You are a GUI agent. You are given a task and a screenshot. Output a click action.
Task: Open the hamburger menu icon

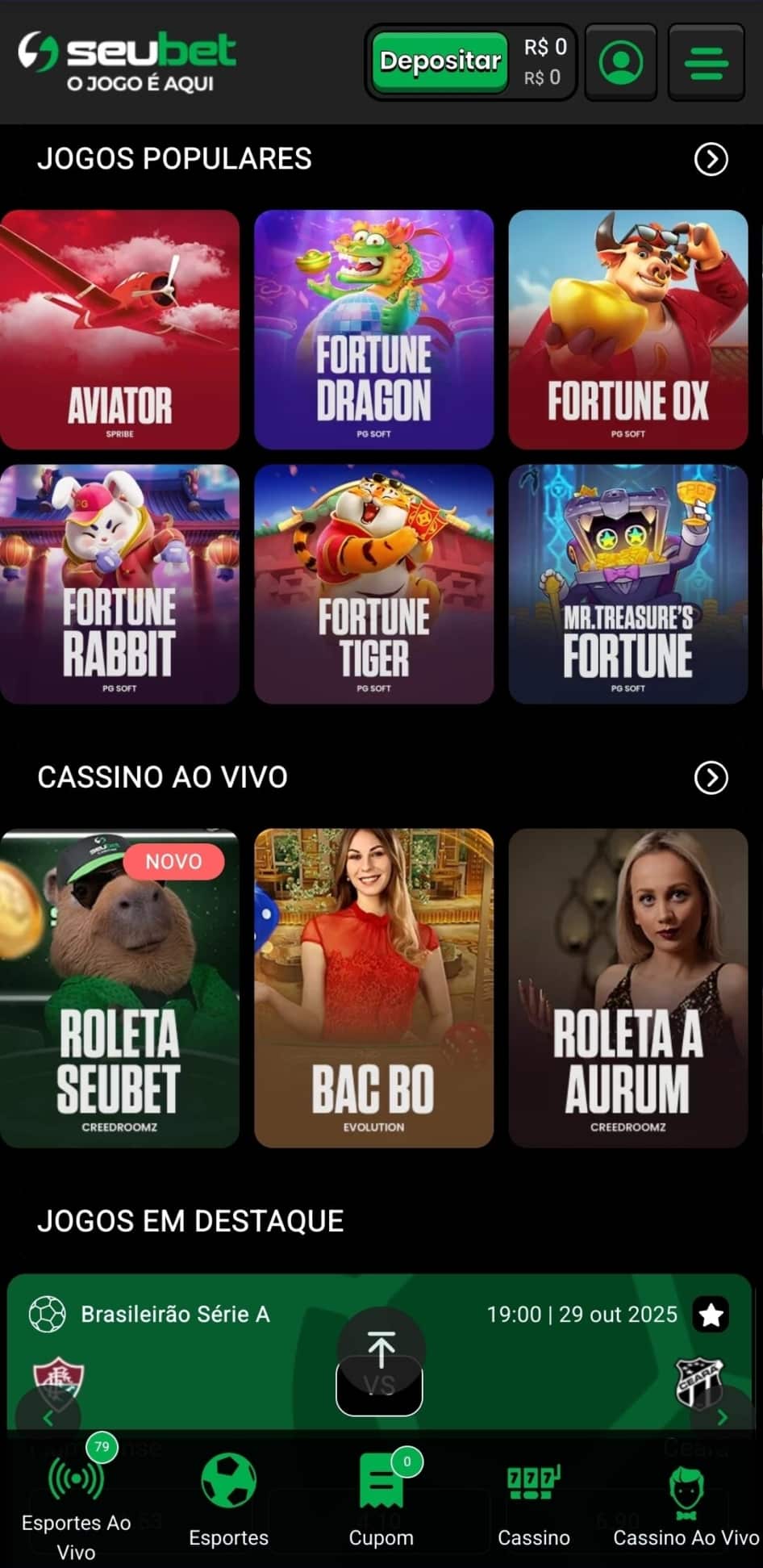pyautogui.click(x=706, y=62)
